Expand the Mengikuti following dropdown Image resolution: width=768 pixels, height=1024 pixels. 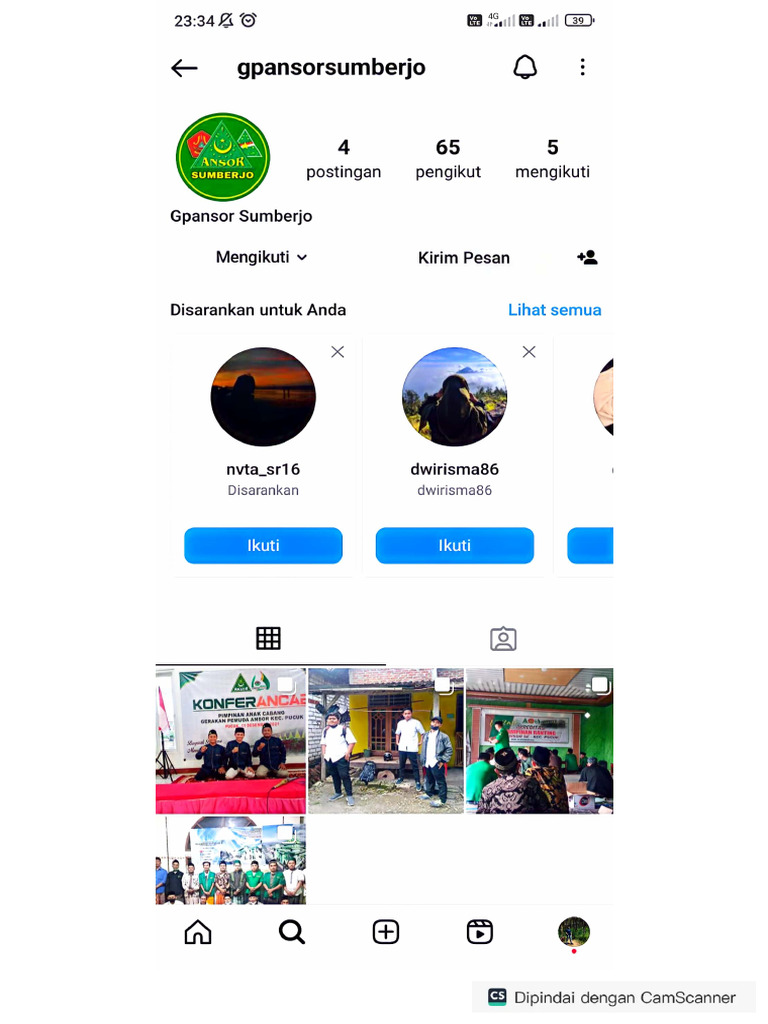pyautogui.click(x=262, y=257)
